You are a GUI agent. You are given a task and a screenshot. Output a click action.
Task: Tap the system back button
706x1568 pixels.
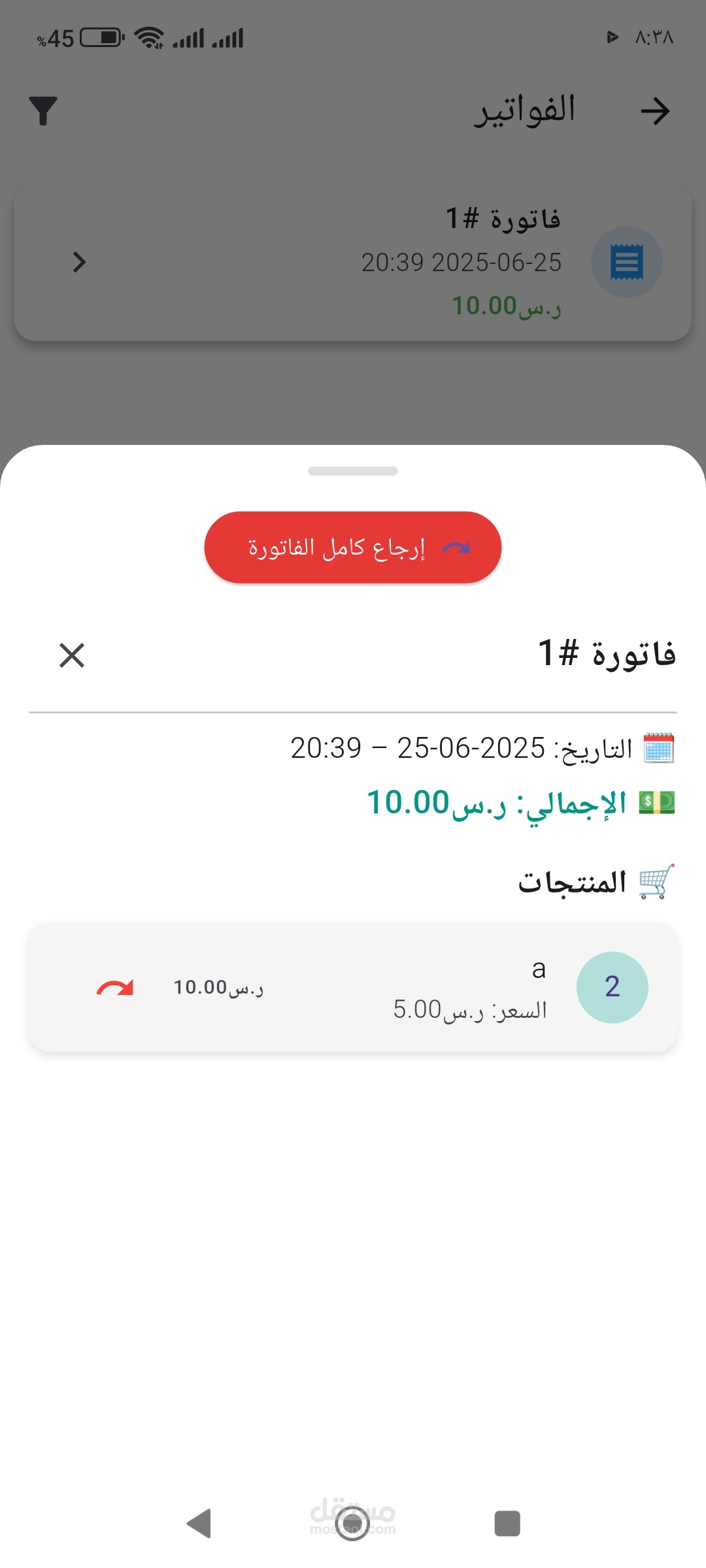point(199,1524)
